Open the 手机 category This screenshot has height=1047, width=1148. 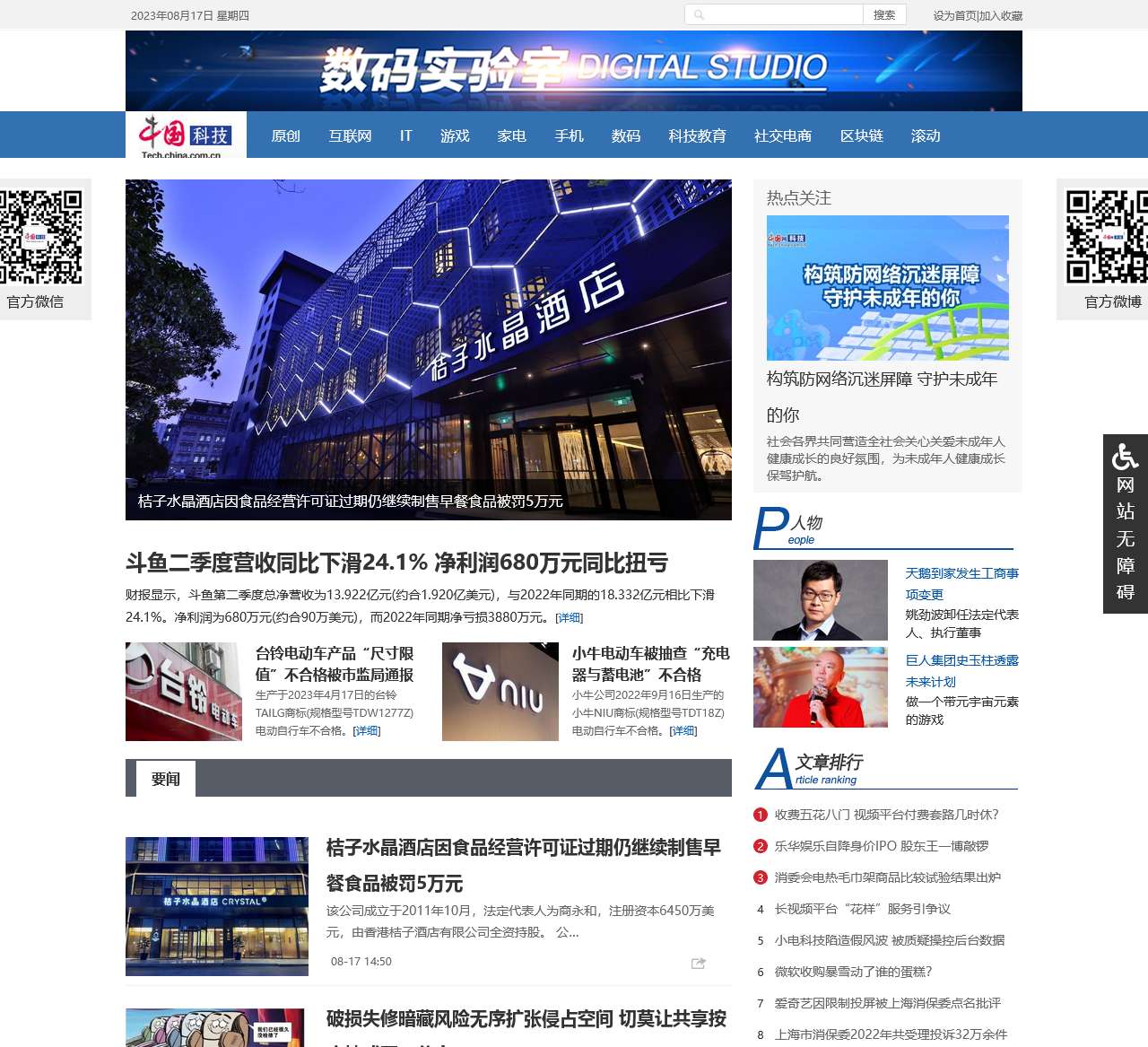tap(569, 135)
